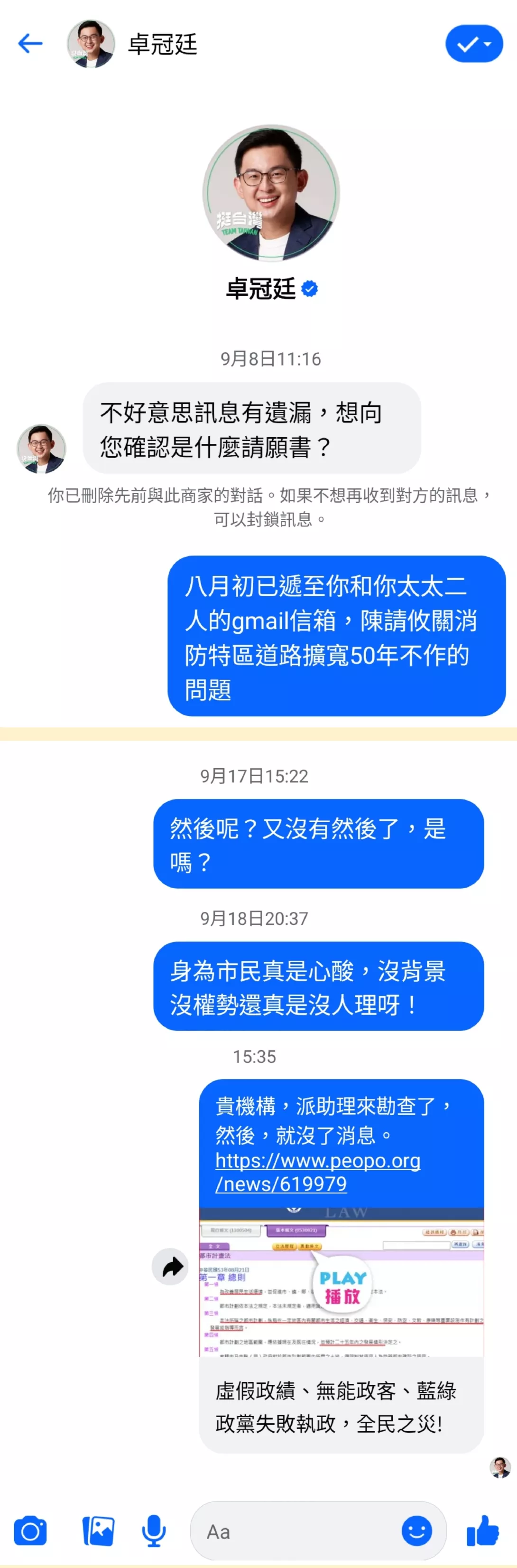Image resolution: width=517 pixels, height=1568 pixels.
Task: Send a thumbs-up like
Action: click(482, 1530)
